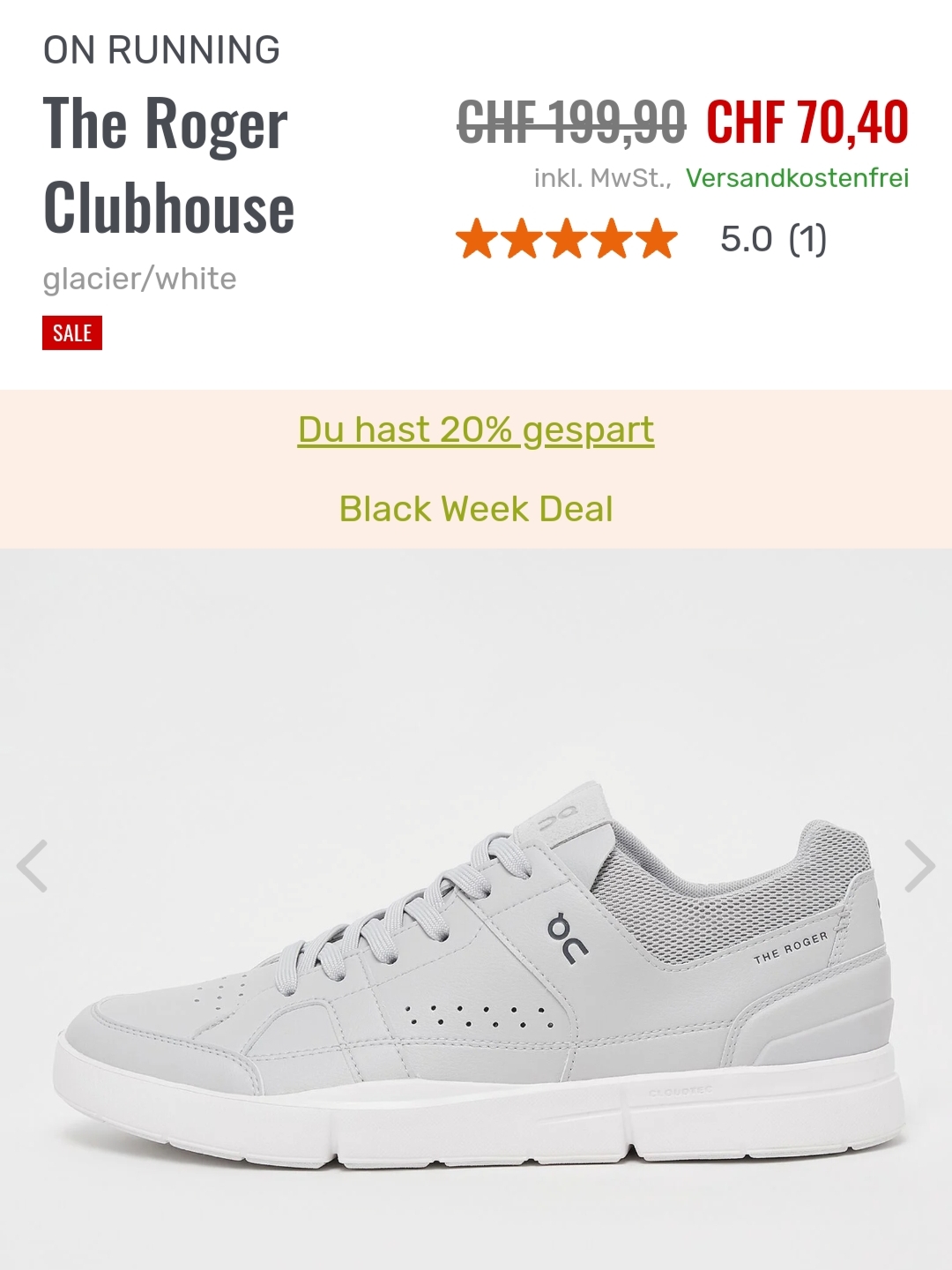Open the "Du hast 20% gespart" link

point(476,430)
